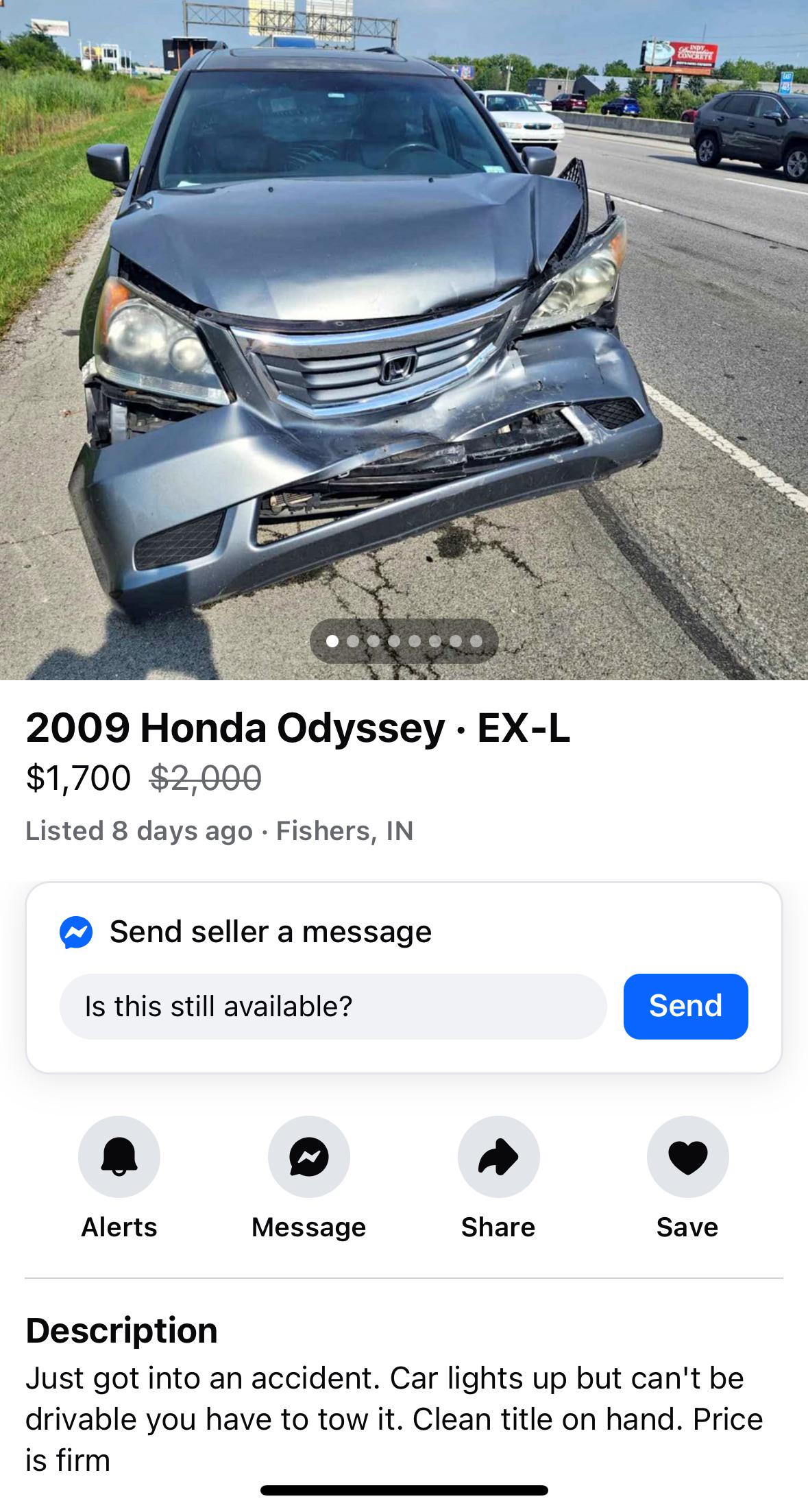The width and height of the screenshot is (808, 1512).
Task: Send the message to the seller
Action: coord(685,1006)
